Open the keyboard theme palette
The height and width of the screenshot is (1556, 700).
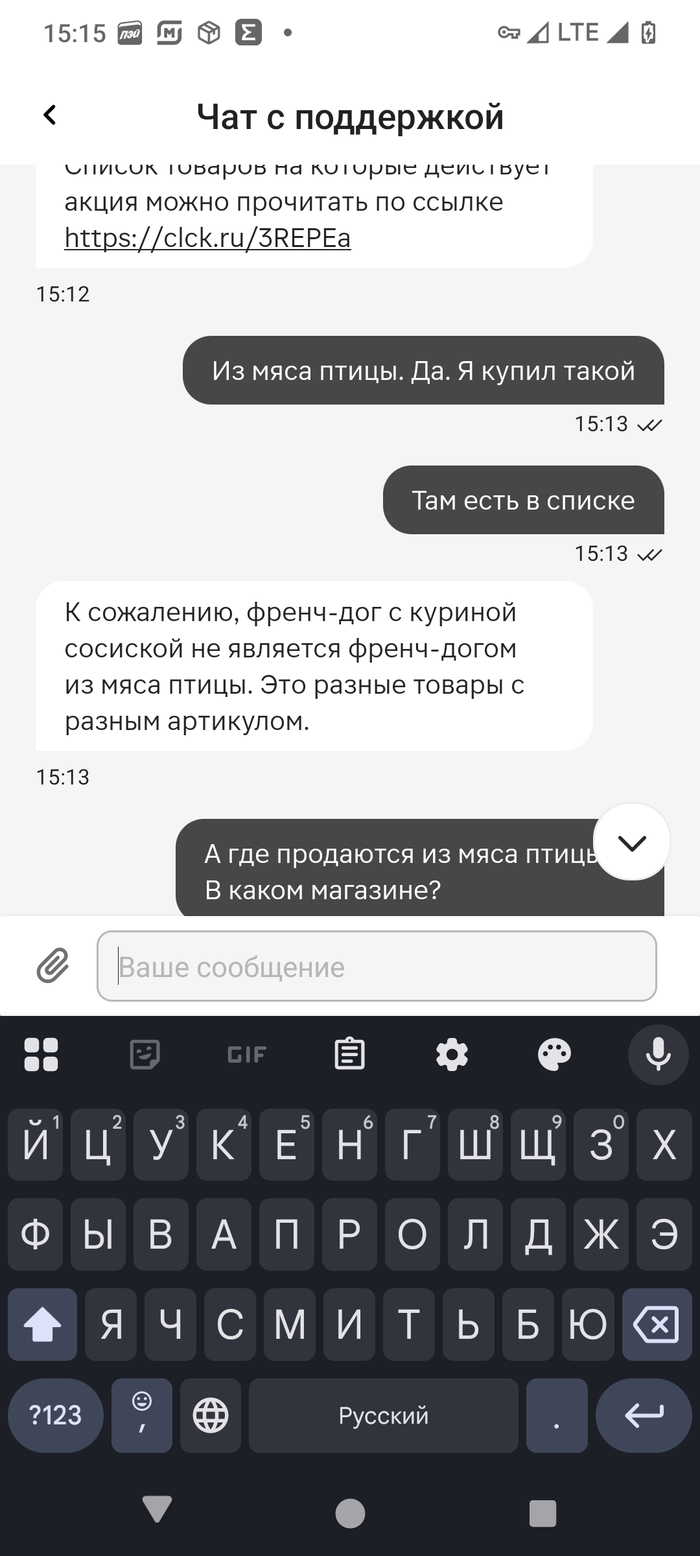pyautogui.click(x=554, y=1054)
